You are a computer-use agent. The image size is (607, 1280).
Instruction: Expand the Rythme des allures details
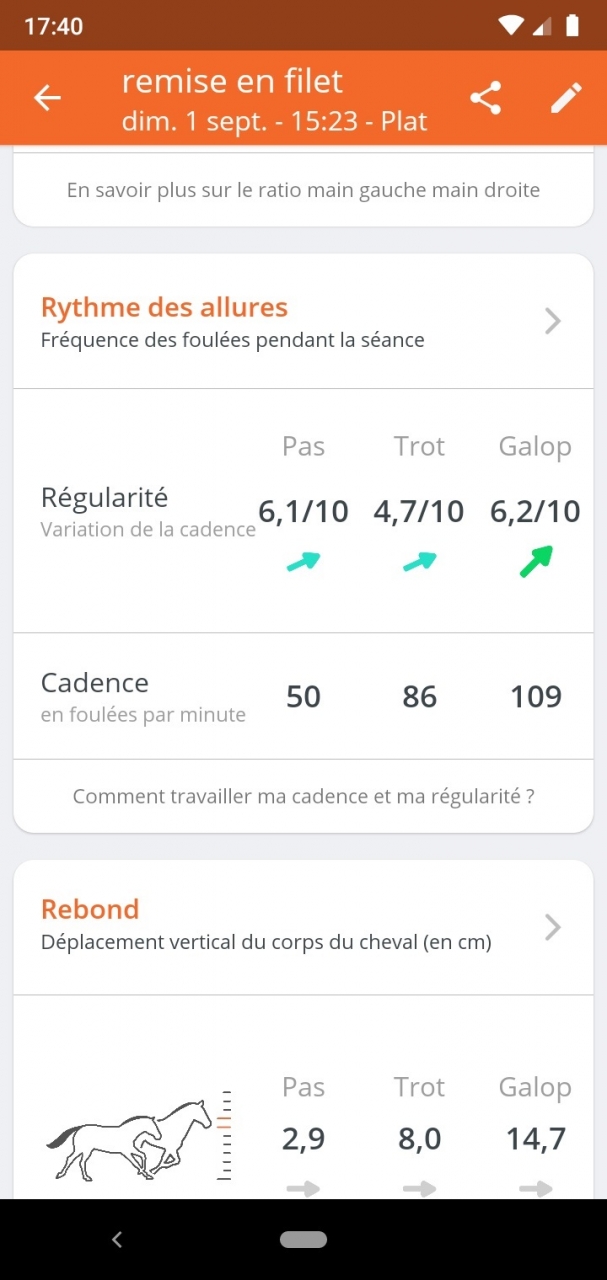[552, 321]
